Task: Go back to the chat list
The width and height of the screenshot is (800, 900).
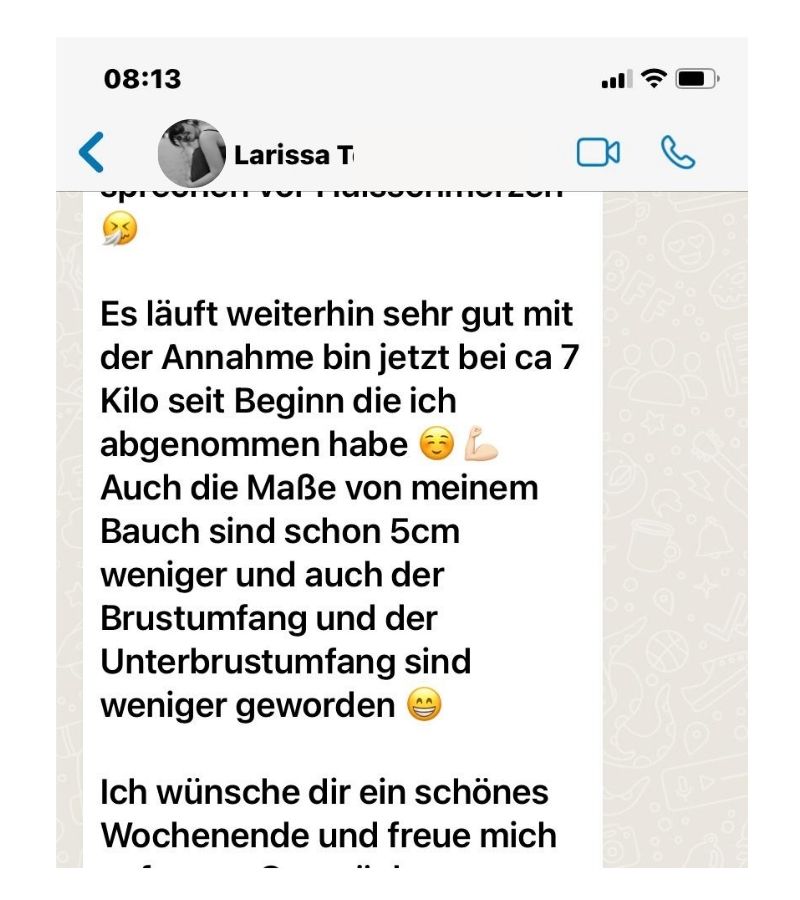Action: 91,153
